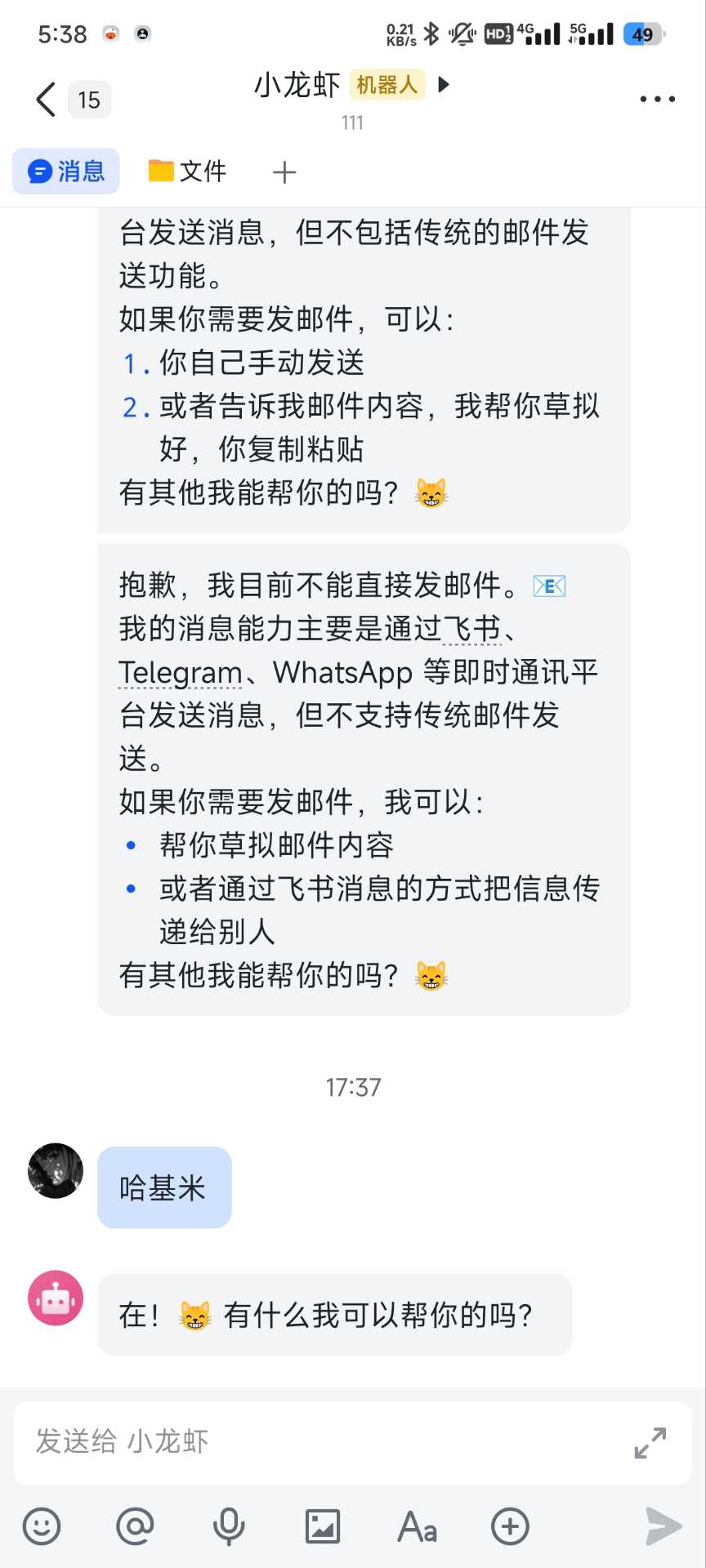
Task: Attach a picture from the gallery
Action: point(323,1526)
